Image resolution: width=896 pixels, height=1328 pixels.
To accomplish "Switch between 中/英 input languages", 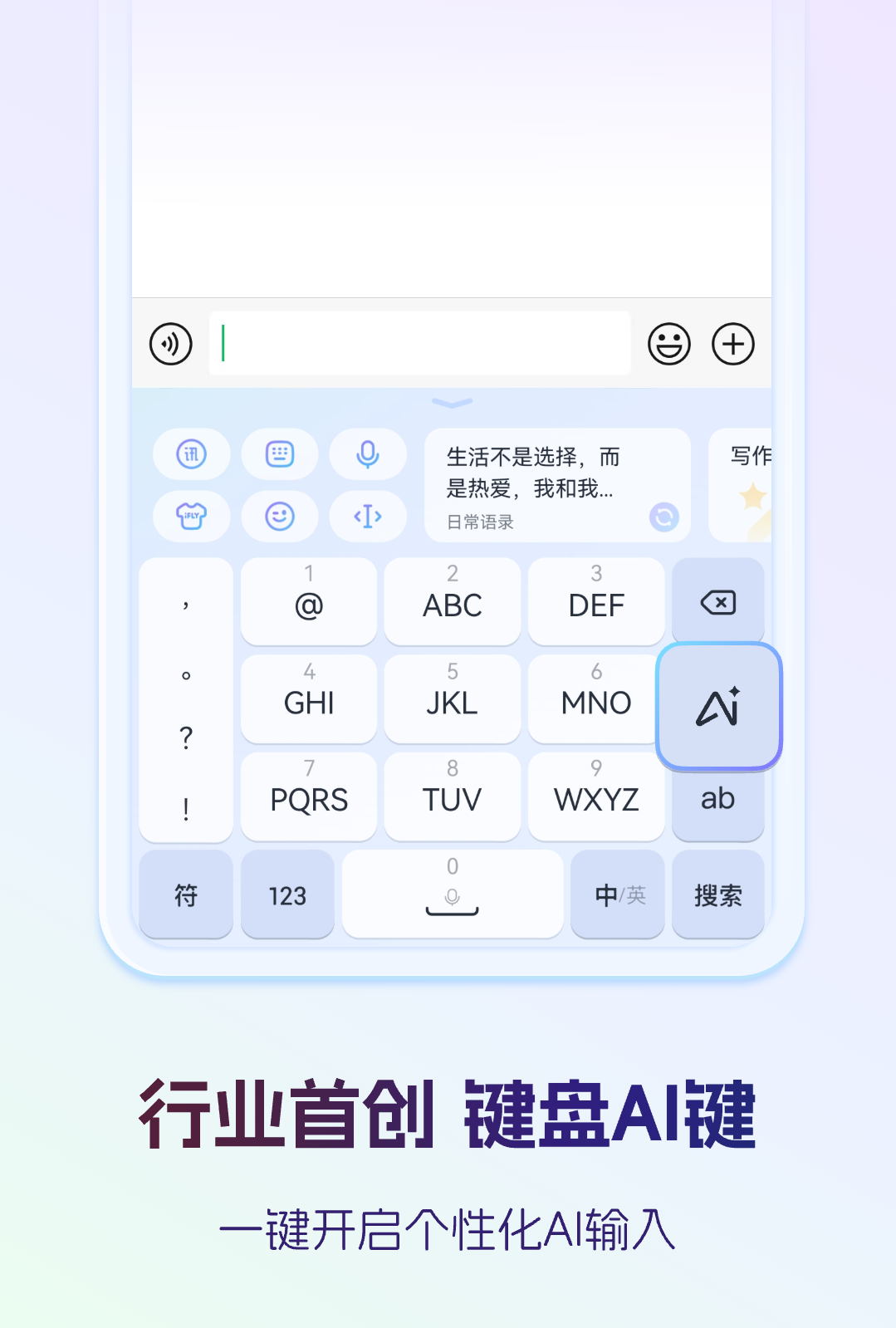I will [618, 895].
